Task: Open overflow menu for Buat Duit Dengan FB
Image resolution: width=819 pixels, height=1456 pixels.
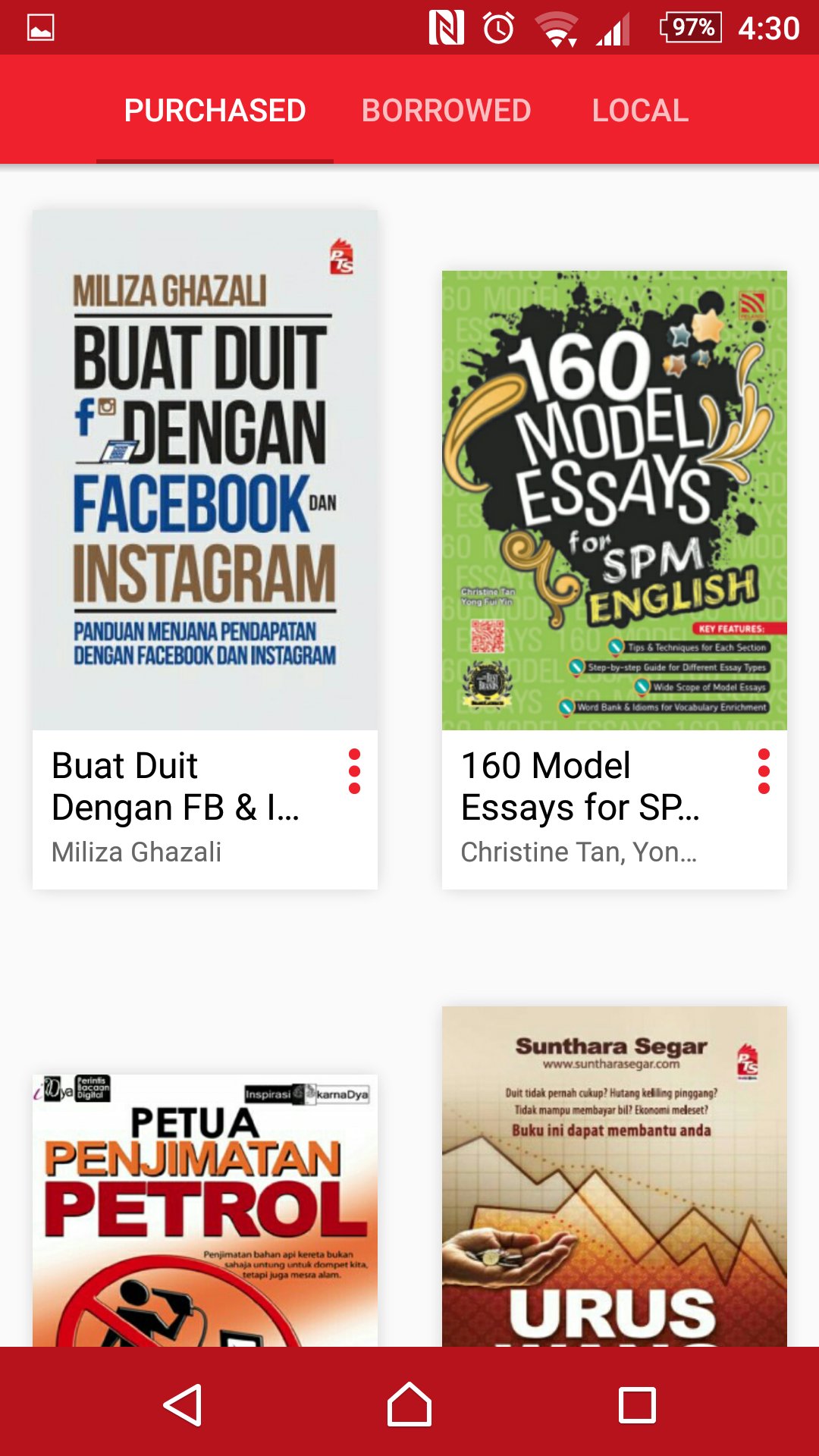Action: pos(354,771)
